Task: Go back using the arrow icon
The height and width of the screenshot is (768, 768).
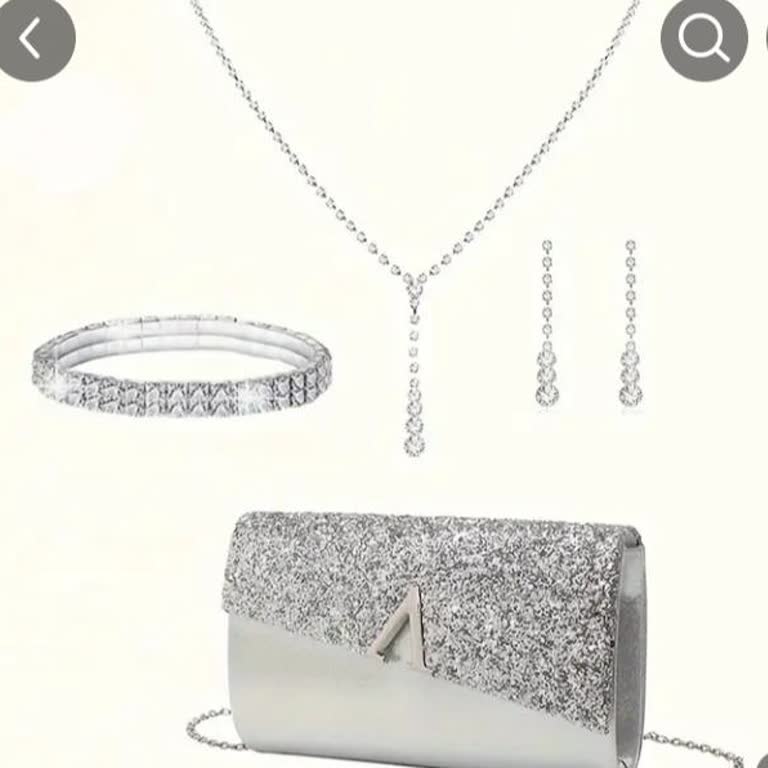Action: click(33, 38)
